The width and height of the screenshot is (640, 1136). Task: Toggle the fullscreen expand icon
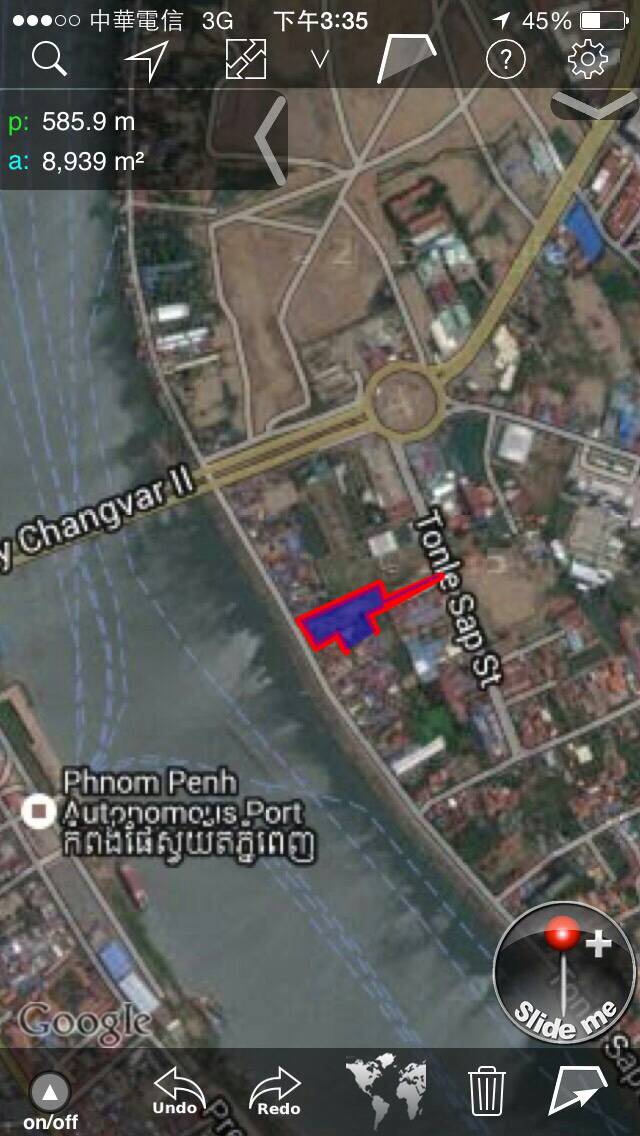(x=246, y=59)
